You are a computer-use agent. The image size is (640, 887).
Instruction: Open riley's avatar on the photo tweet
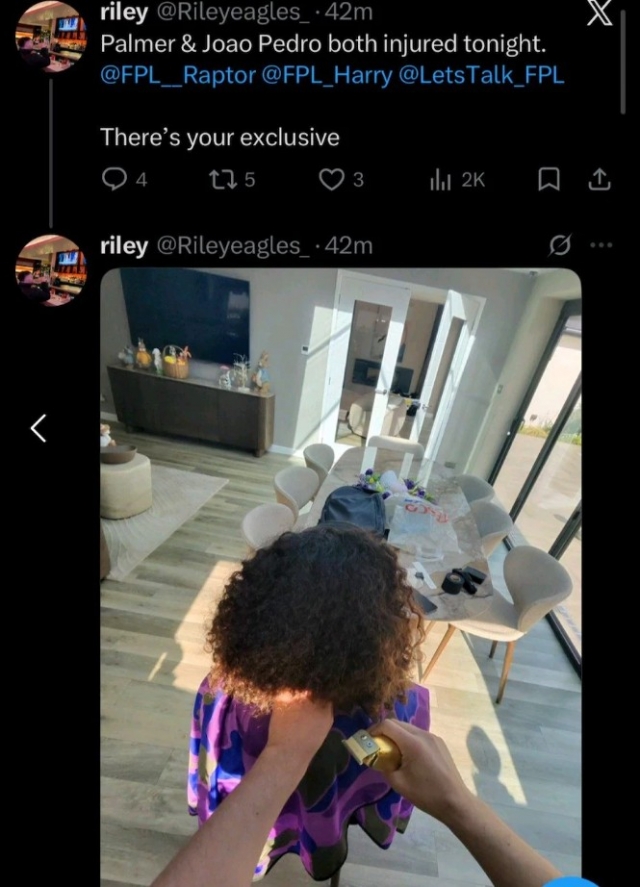tap(51, 269)
